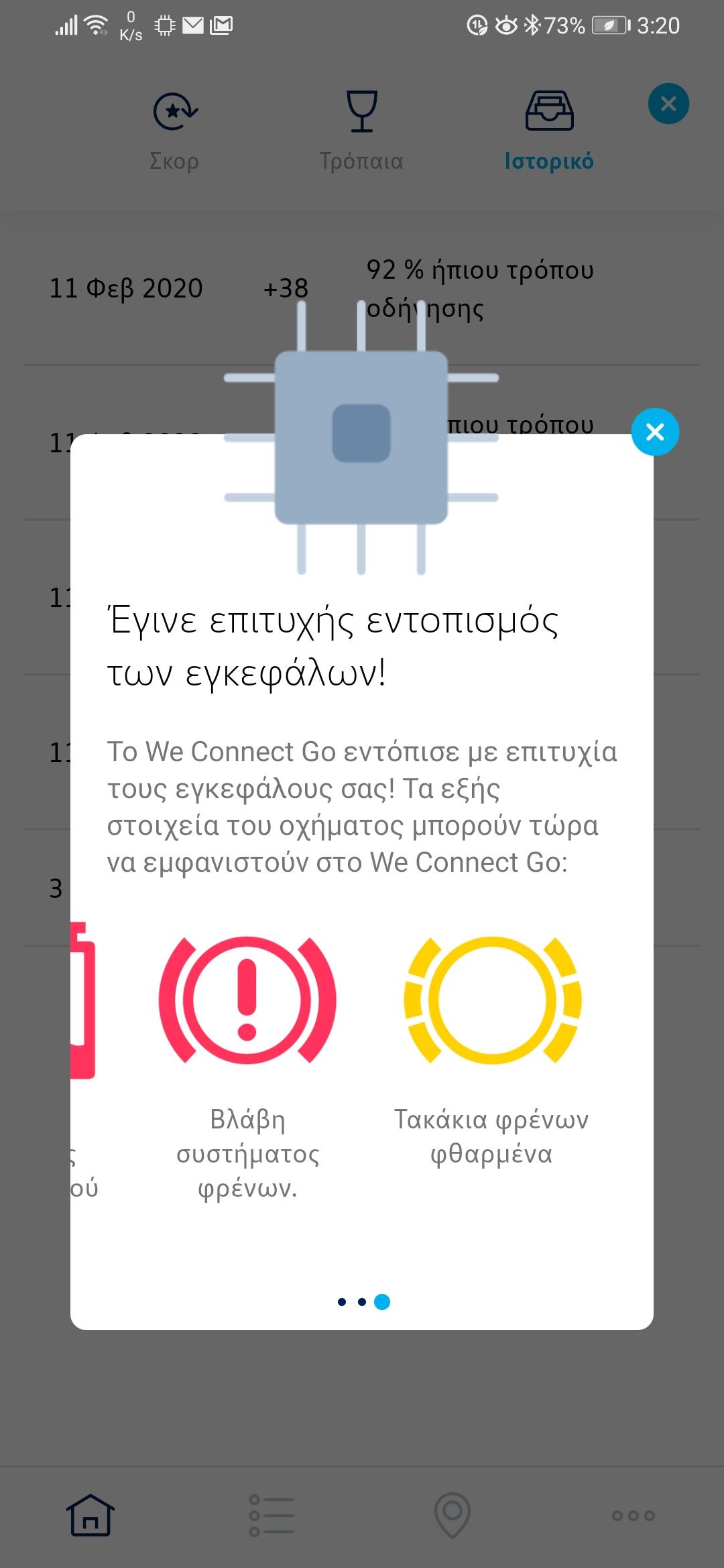Open the three-dots more menu
The width and height of the screenshot is (724, 1568).
(x=633, y=1515)
